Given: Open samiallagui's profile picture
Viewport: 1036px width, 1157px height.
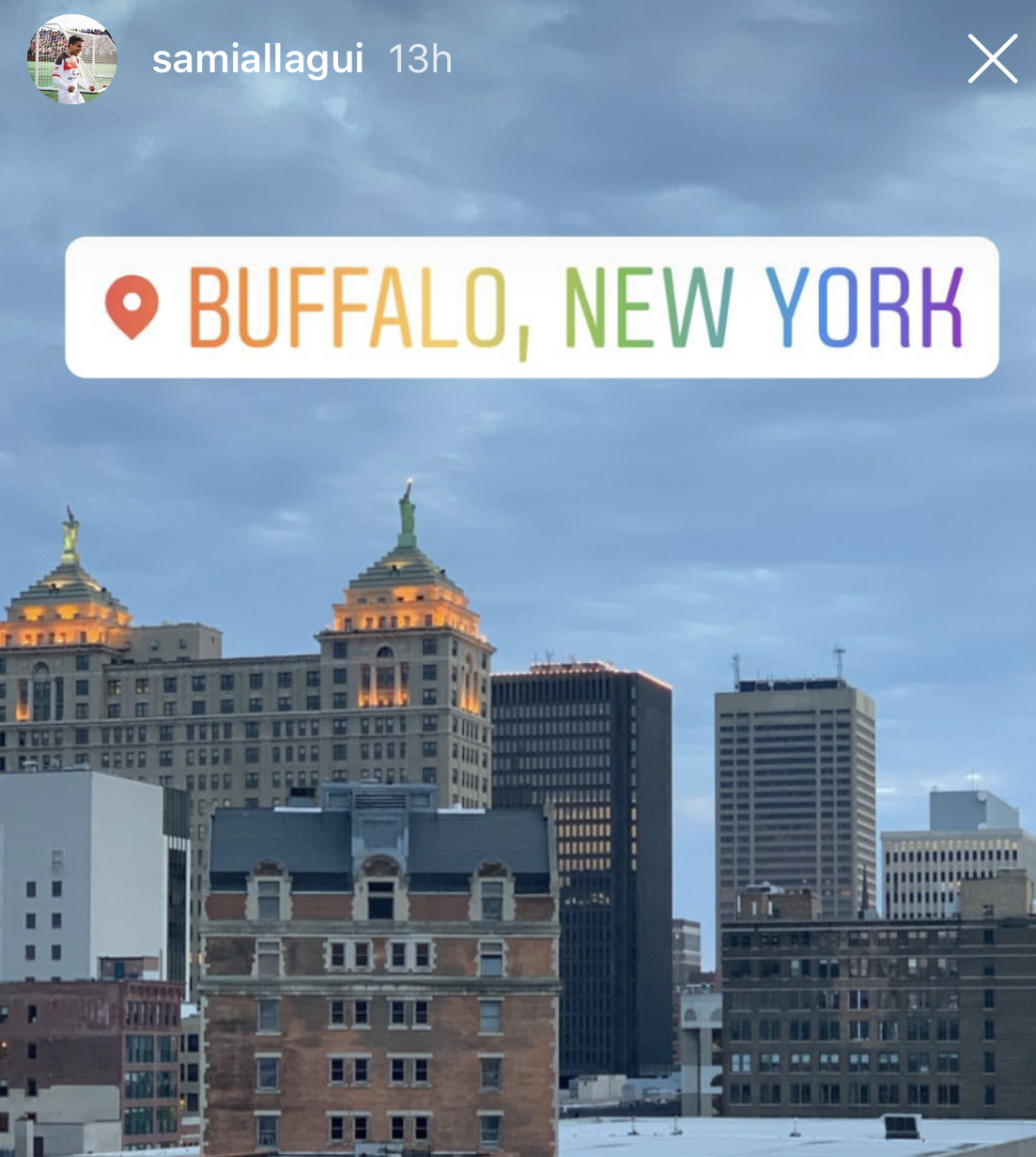Looking at the screenshot, I should 72,59.
